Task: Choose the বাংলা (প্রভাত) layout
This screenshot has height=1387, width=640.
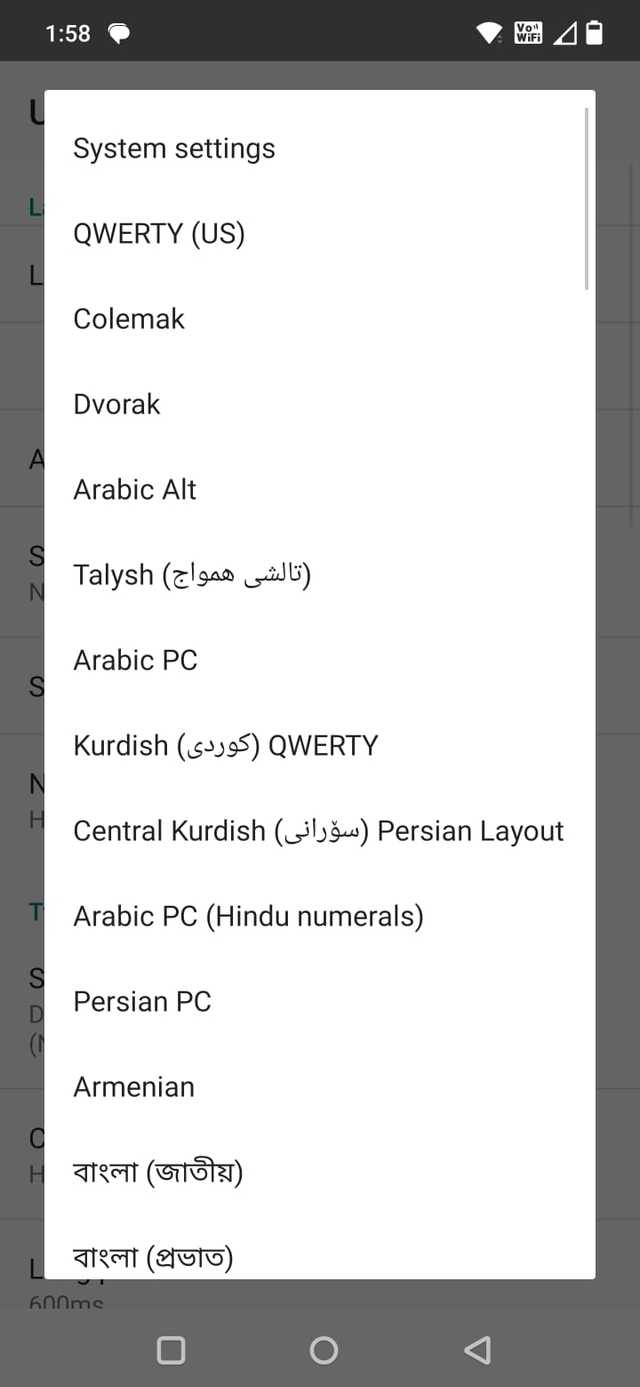Action: tap(153, 1256)
